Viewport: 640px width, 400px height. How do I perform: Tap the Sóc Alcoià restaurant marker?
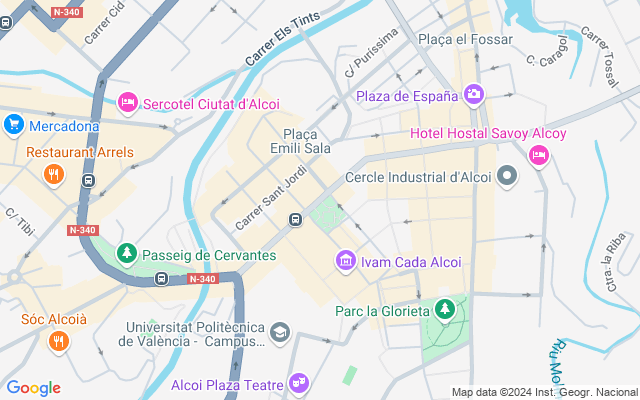coord(59,341)
